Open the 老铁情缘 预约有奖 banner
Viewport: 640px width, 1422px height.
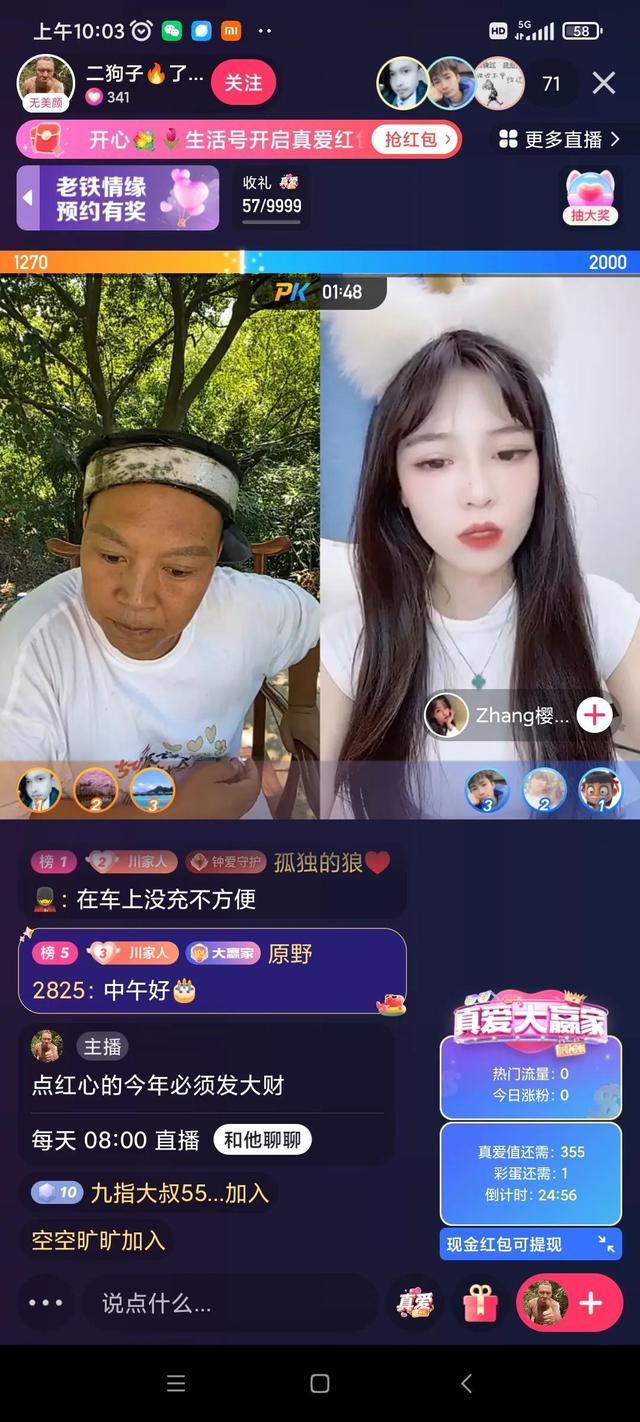(118, 198)
